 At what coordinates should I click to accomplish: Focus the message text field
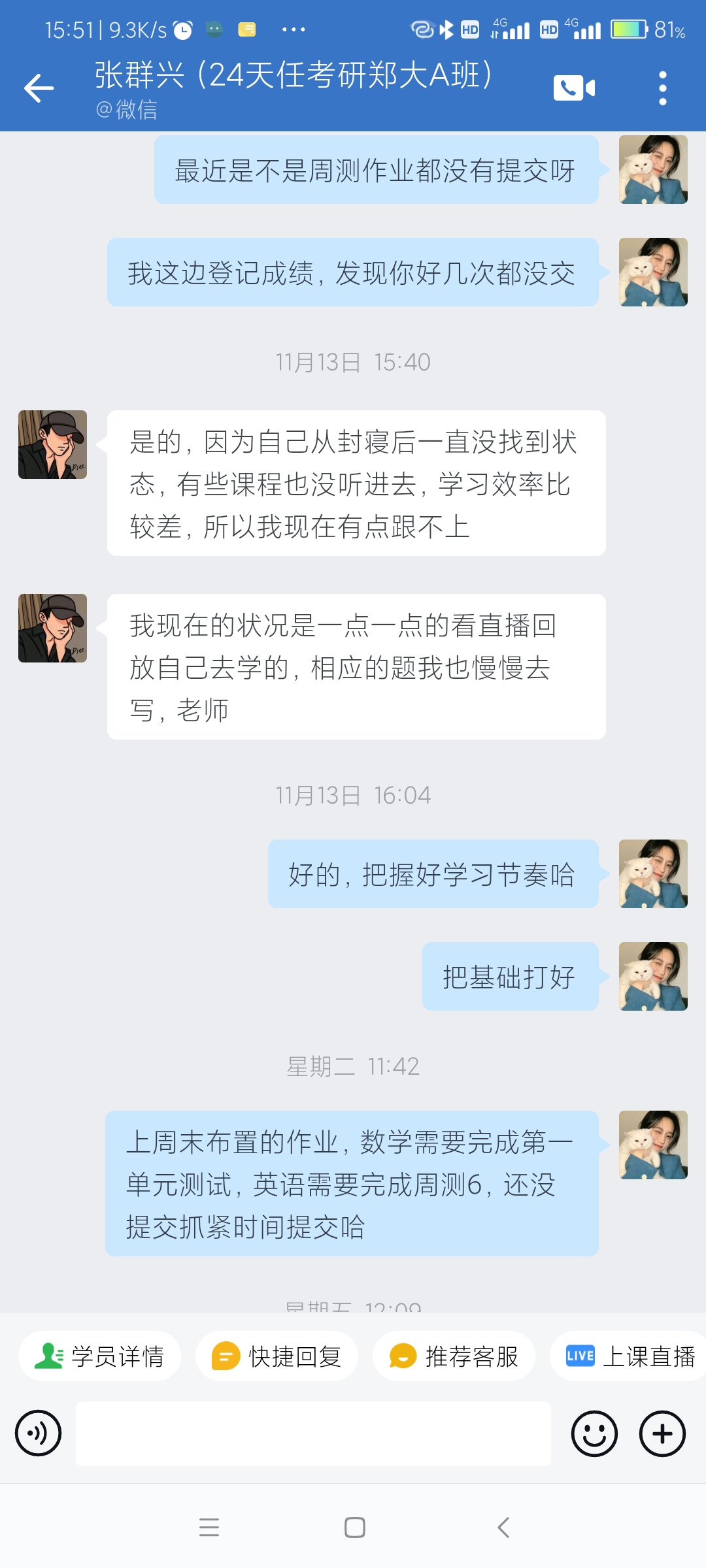coord(313,1433)
